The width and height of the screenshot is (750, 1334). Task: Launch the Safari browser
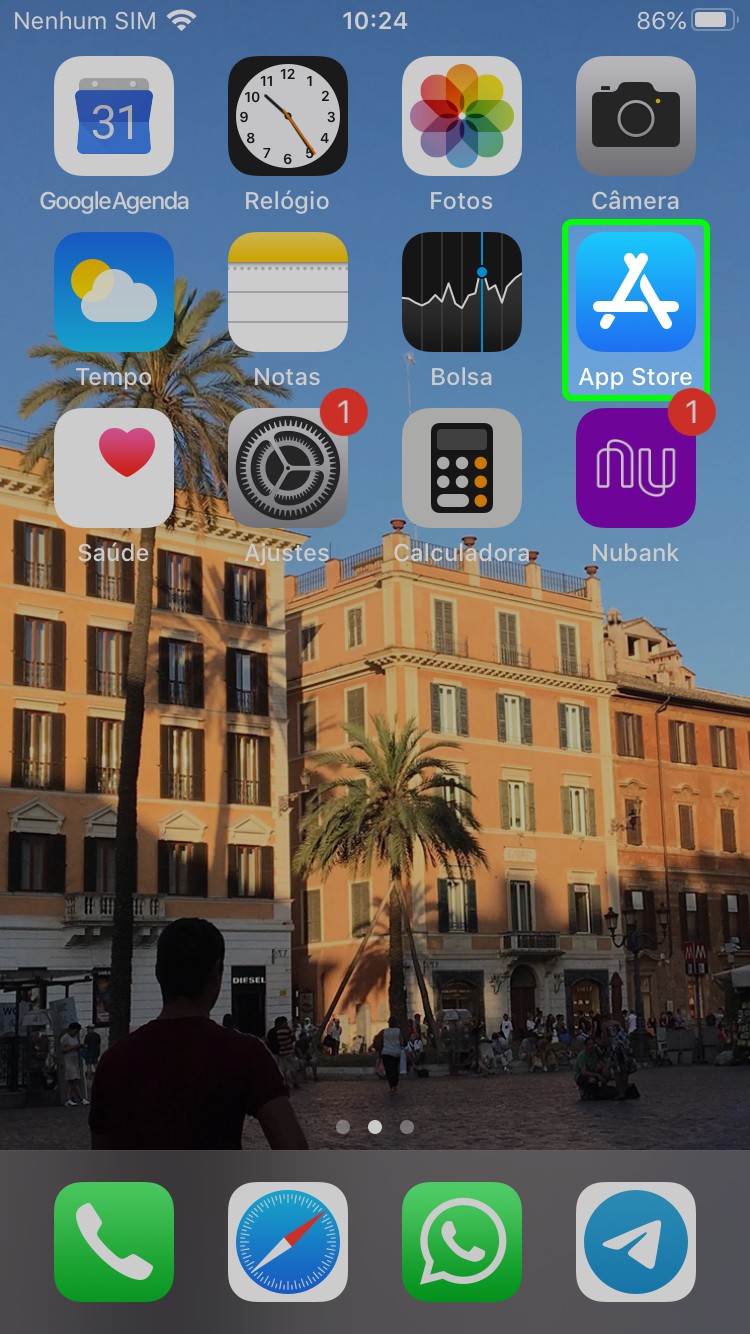(288, 1242)
